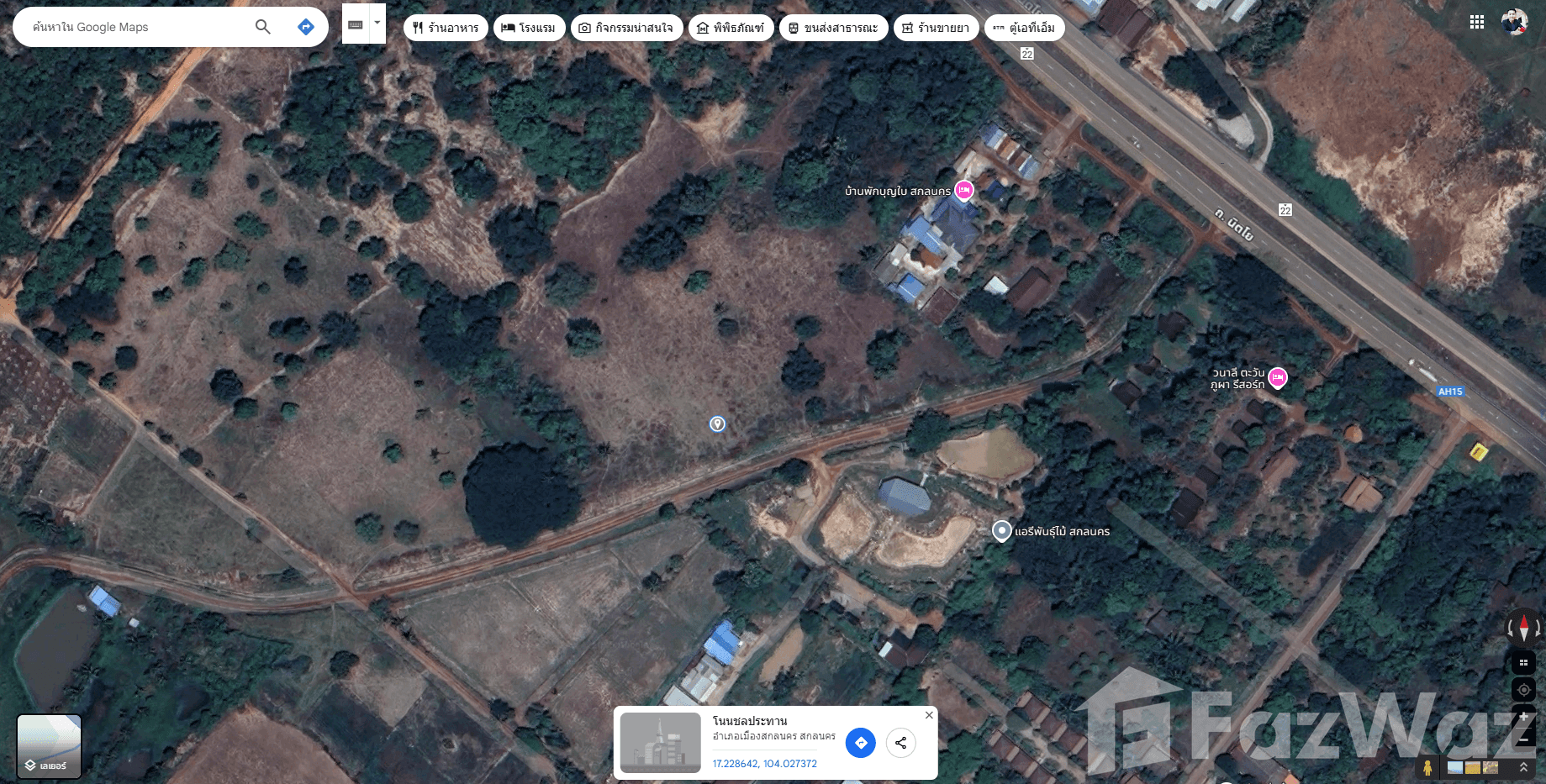Show ร้านขายยา nearby
Image resolution: width=1546 pixels, height=784 pixels.
click(936, 28)
